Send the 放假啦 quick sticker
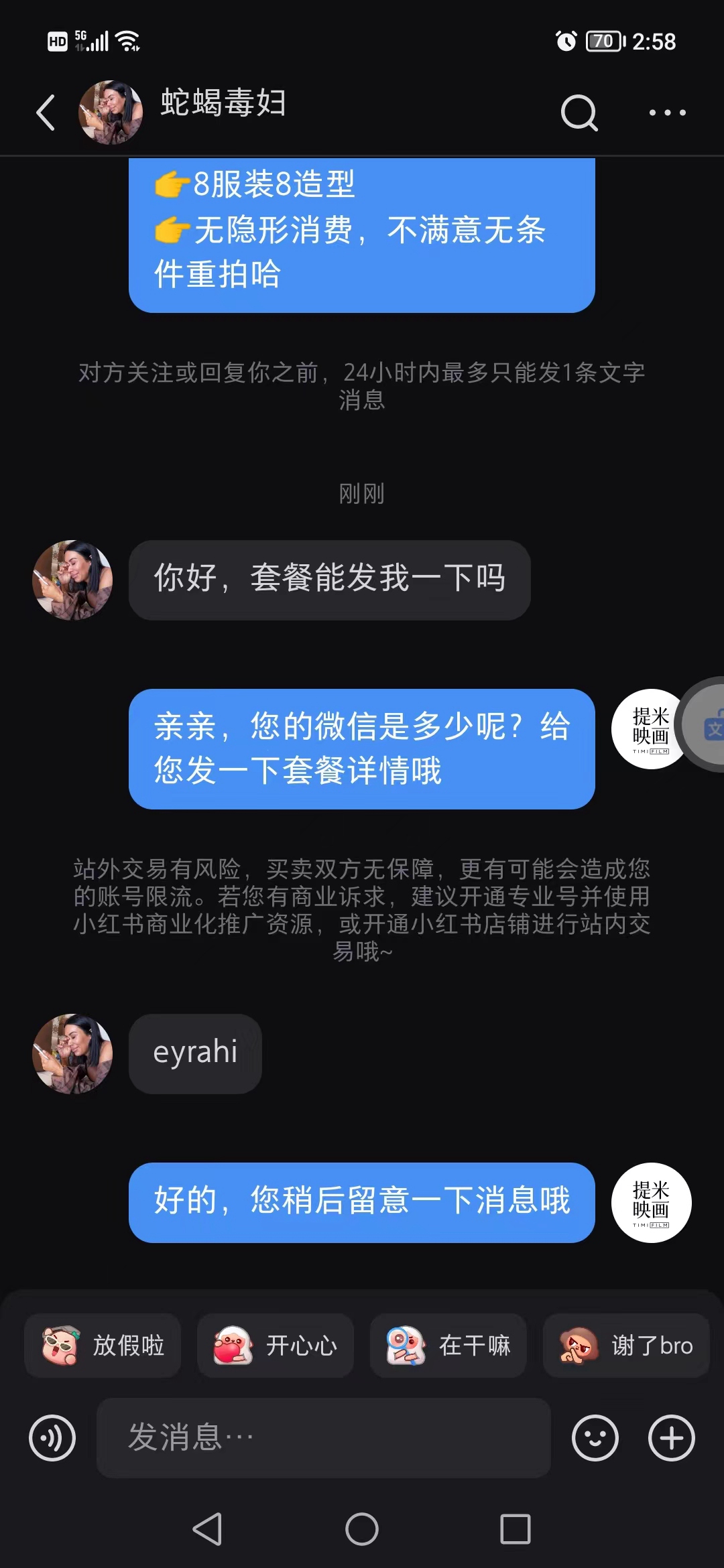Image resolution: width=724 pixels, height=1568 pixels. coord(103,1345)
